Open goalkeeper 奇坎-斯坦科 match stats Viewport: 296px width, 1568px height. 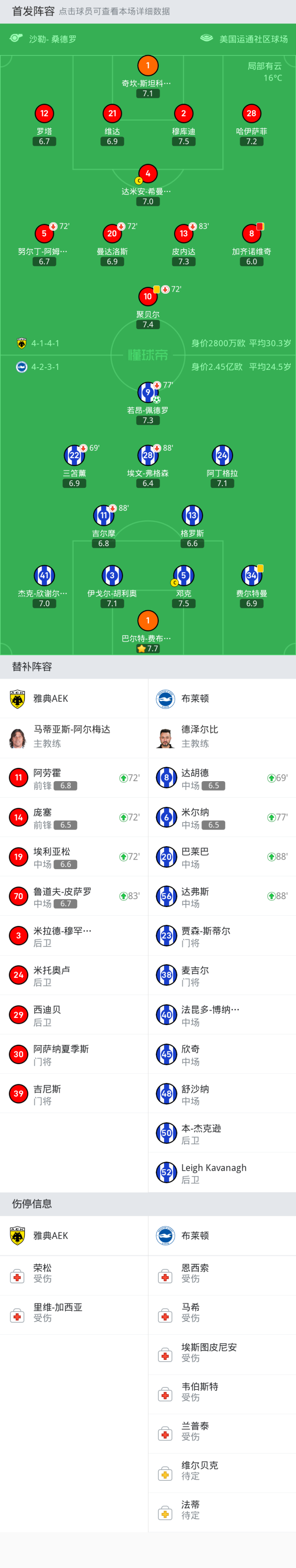[x=148, y=66]
